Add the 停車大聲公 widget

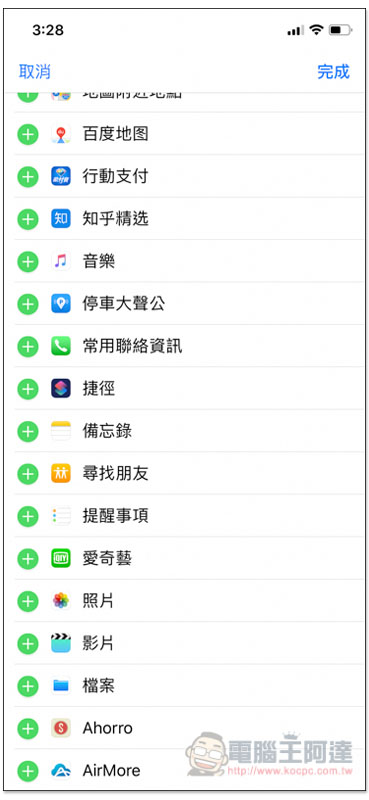tap(28, 305)
